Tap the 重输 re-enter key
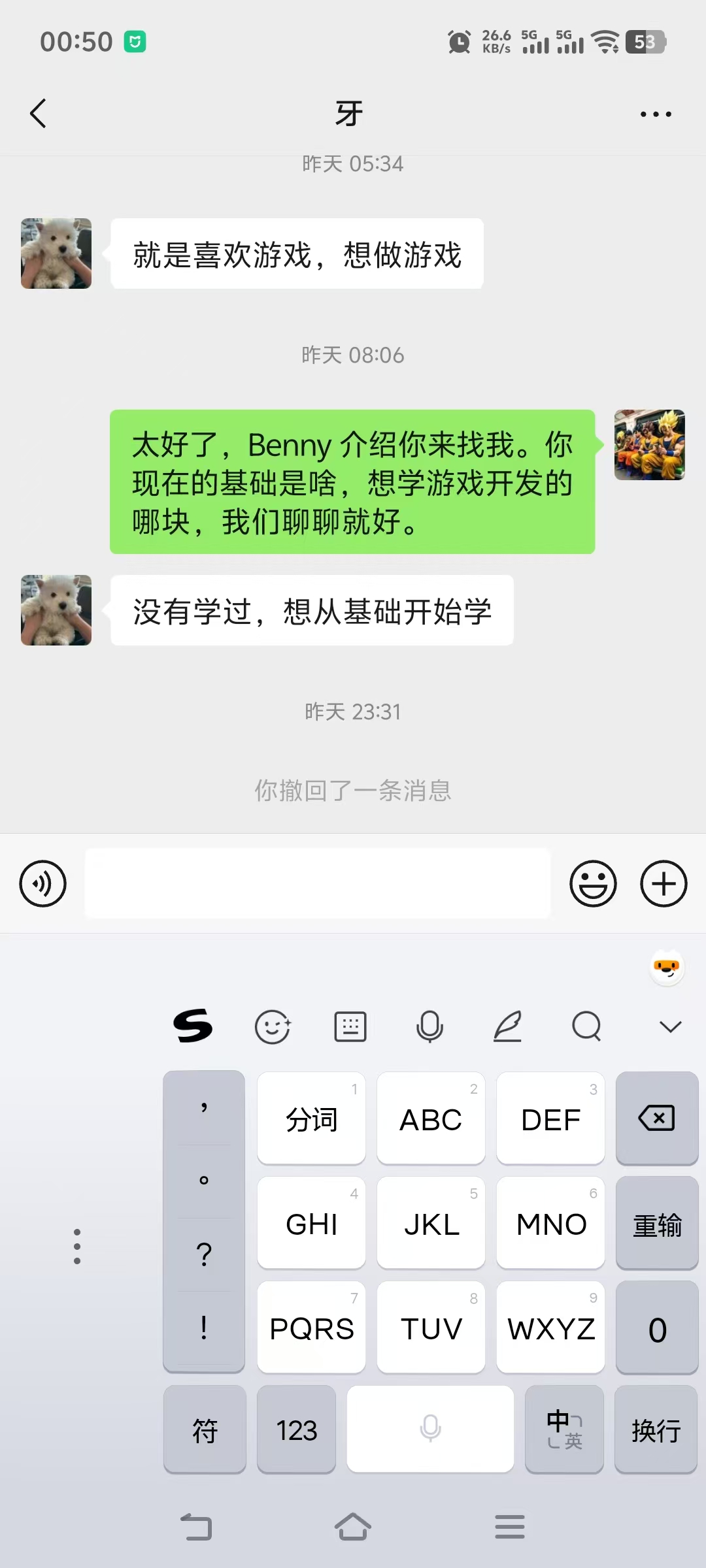Image resolution: width=706 pixels, height=1568 pixels. click(x=657, y=1224)
